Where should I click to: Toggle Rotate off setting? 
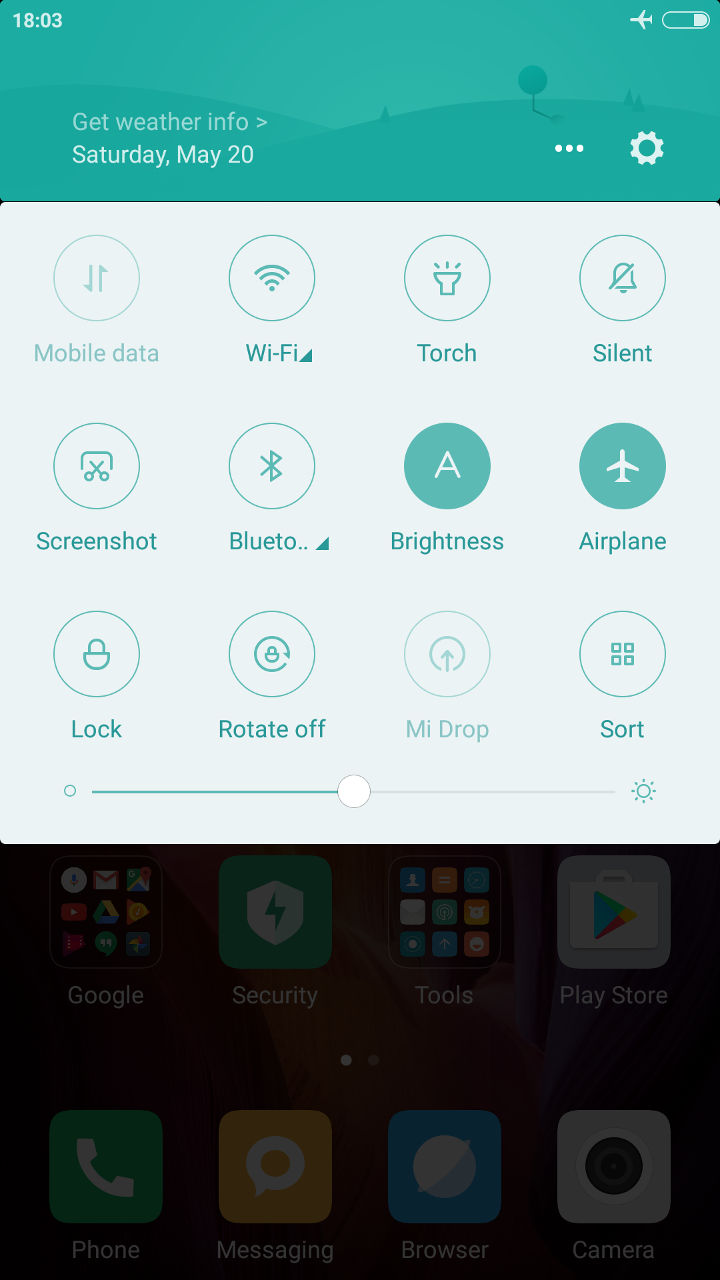pyautogui.click(x=272, y=654)
